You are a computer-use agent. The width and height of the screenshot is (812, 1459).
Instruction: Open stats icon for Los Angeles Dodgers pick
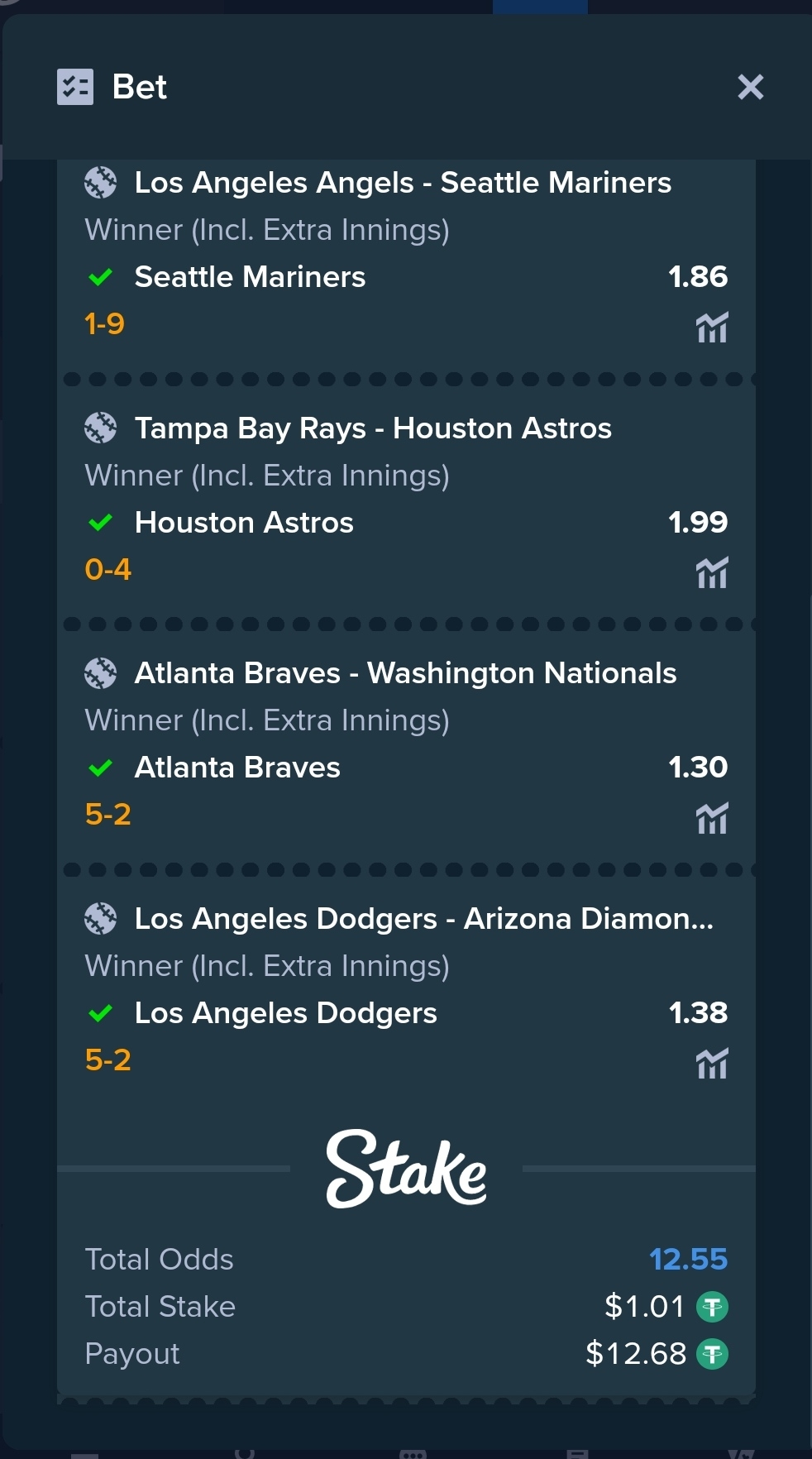(712, 1064)
